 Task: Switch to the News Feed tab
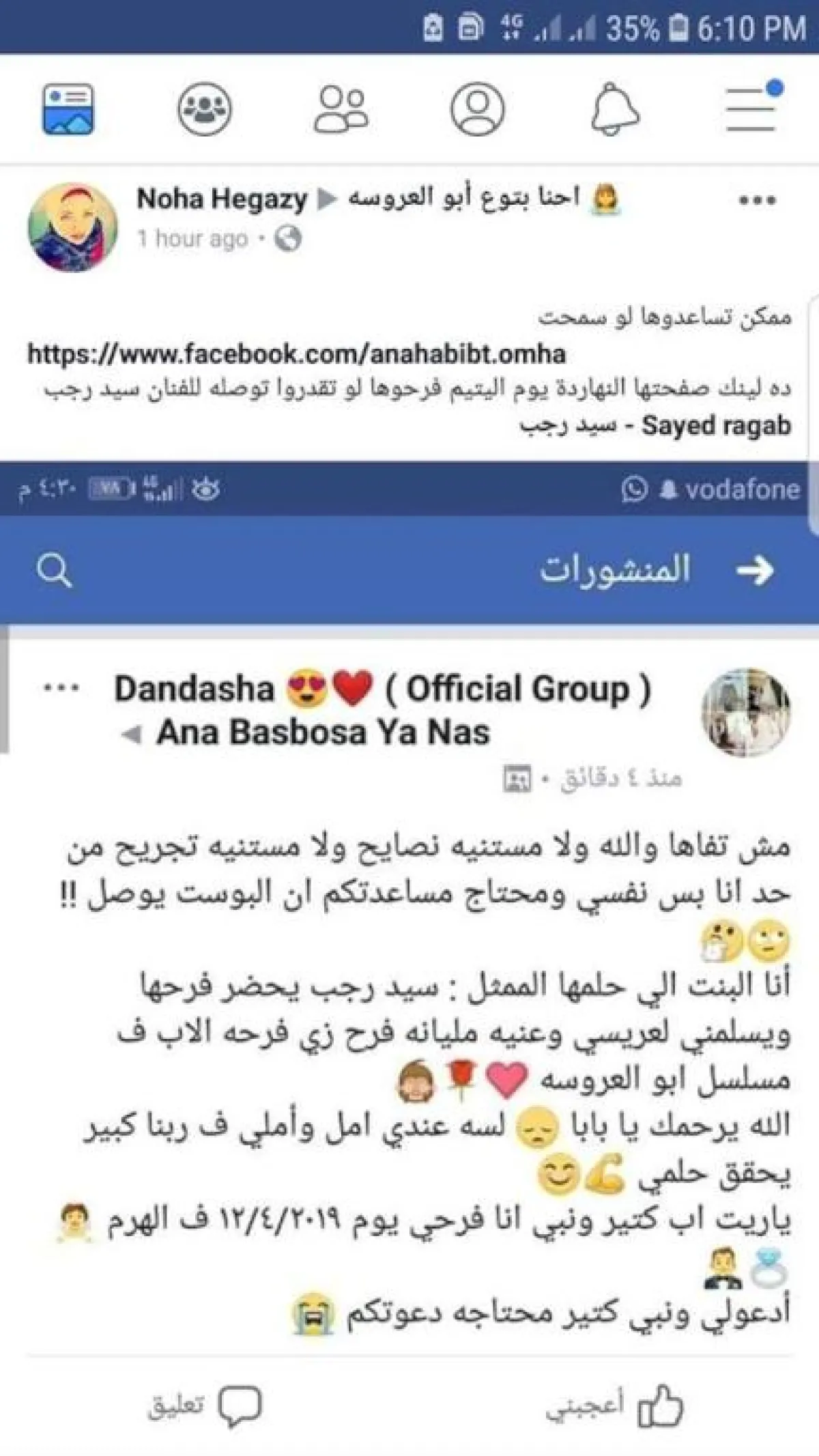click(68, 109)
